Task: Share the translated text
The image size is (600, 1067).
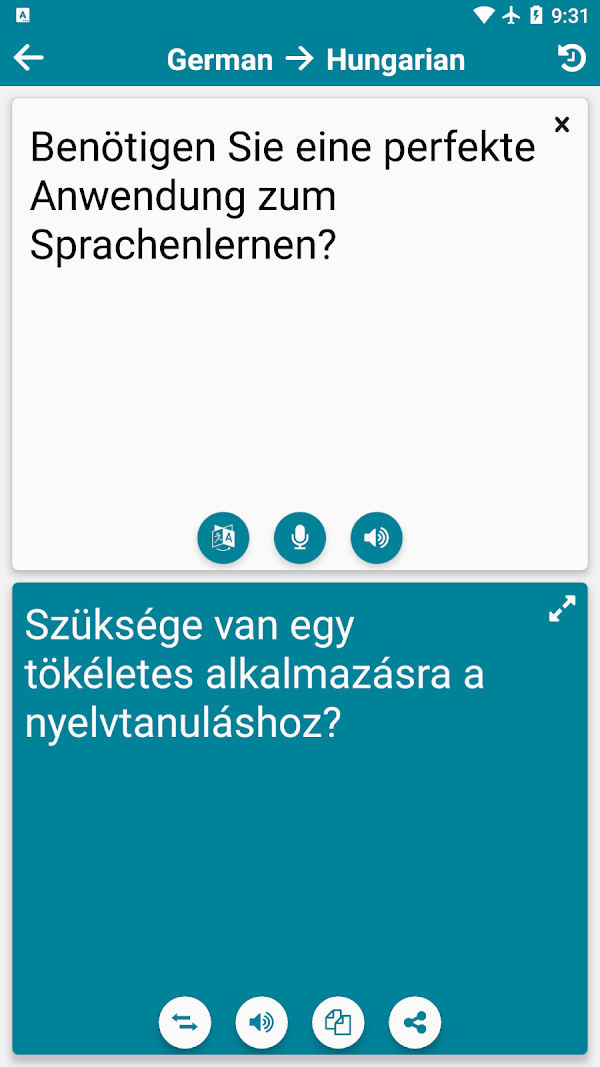Action: point(414,1022)
